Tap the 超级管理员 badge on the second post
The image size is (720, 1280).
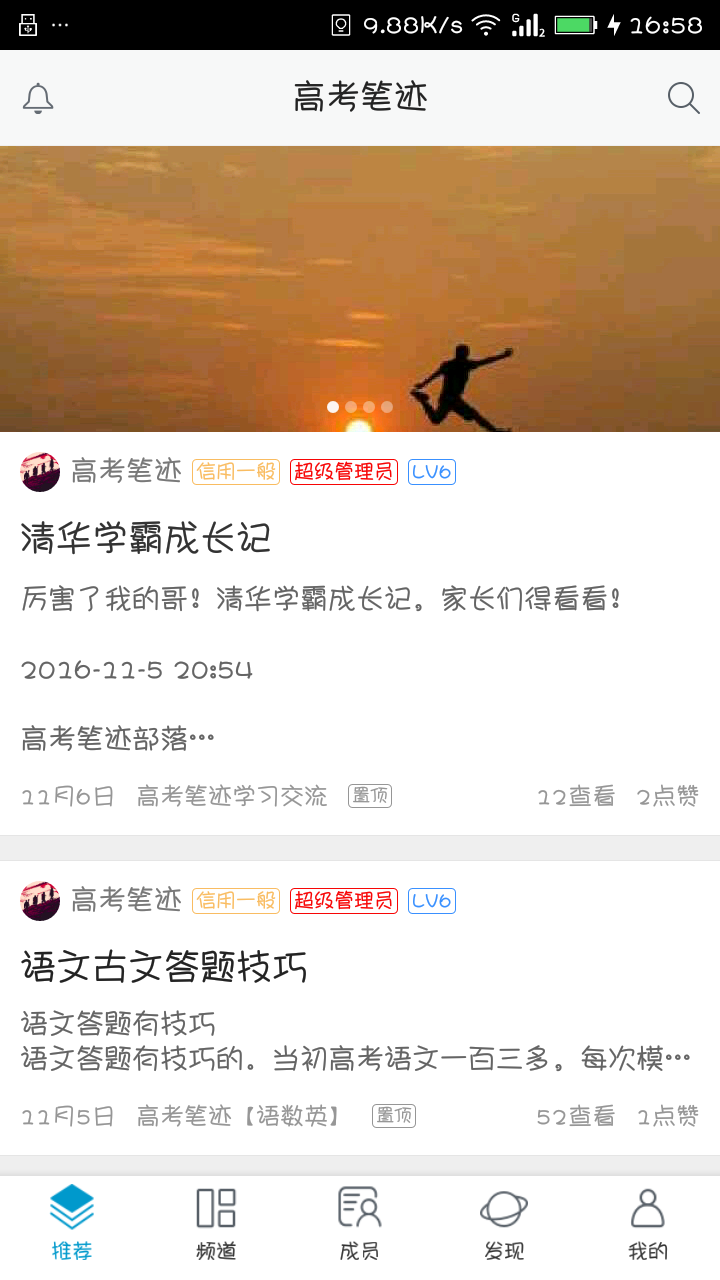(x=343, y=899)
